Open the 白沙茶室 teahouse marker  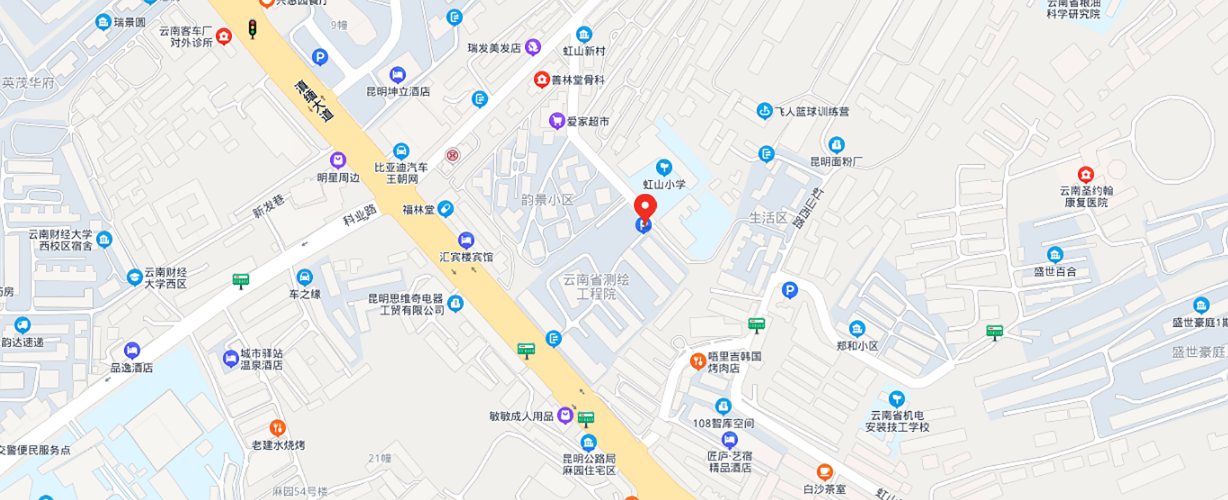pos(825,471)
